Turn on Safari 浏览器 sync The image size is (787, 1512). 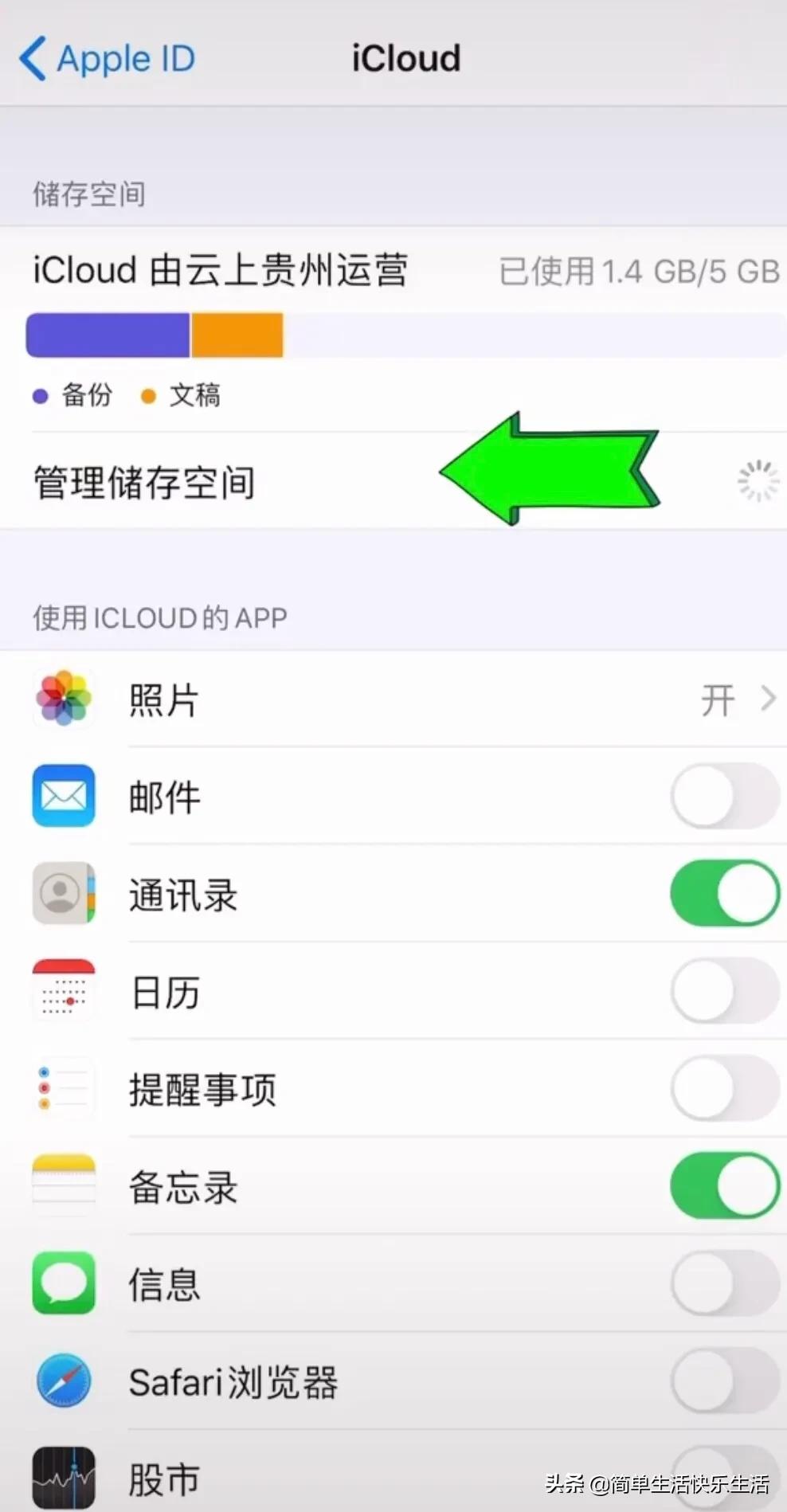(723, 1382)
